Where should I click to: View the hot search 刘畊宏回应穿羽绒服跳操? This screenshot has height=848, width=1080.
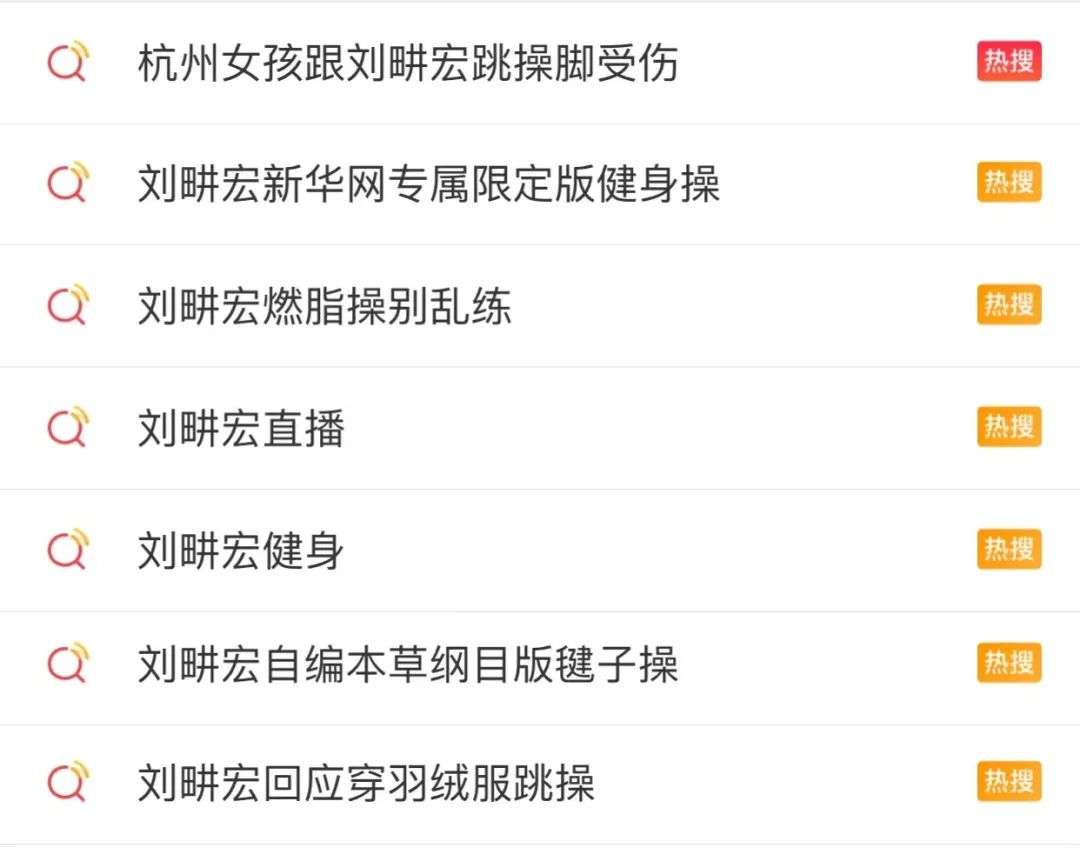pos(366,783)
